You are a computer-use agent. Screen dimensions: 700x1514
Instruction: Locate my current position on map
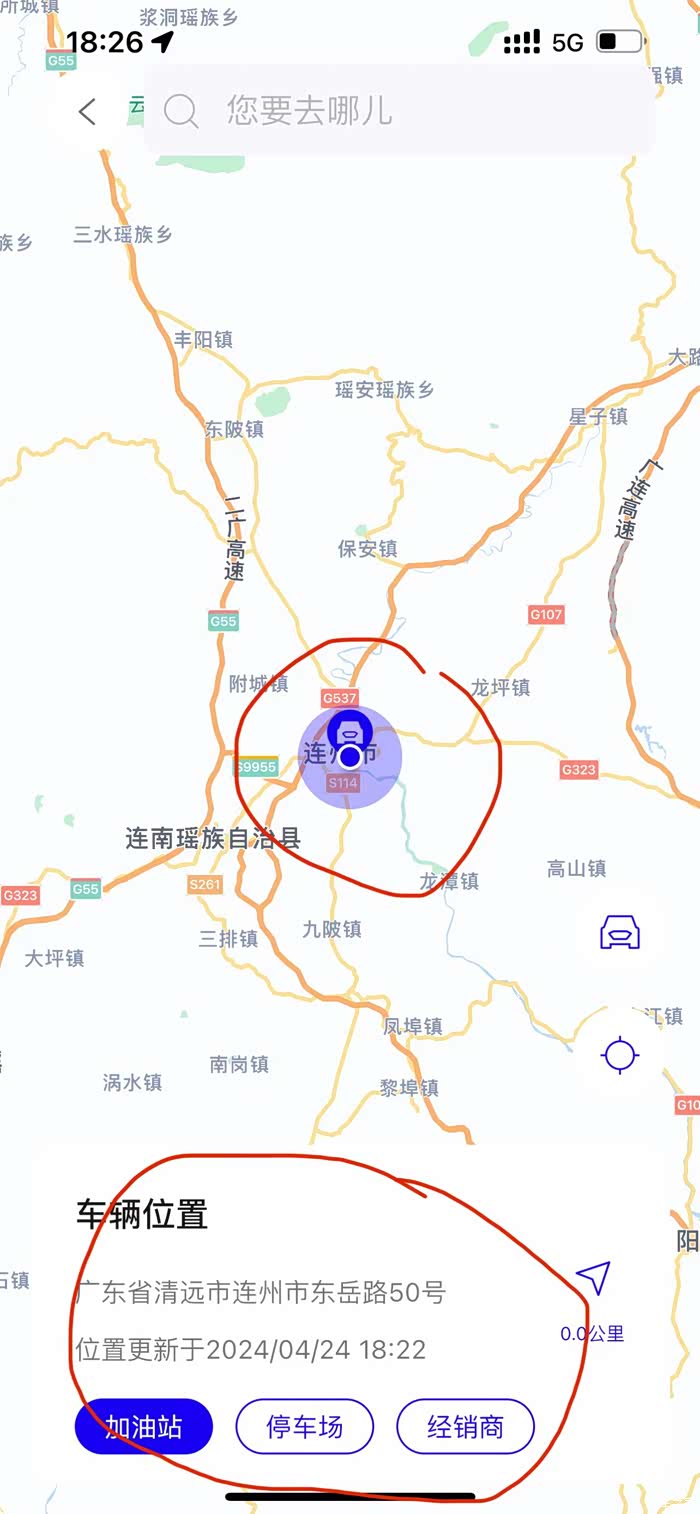619,1055
